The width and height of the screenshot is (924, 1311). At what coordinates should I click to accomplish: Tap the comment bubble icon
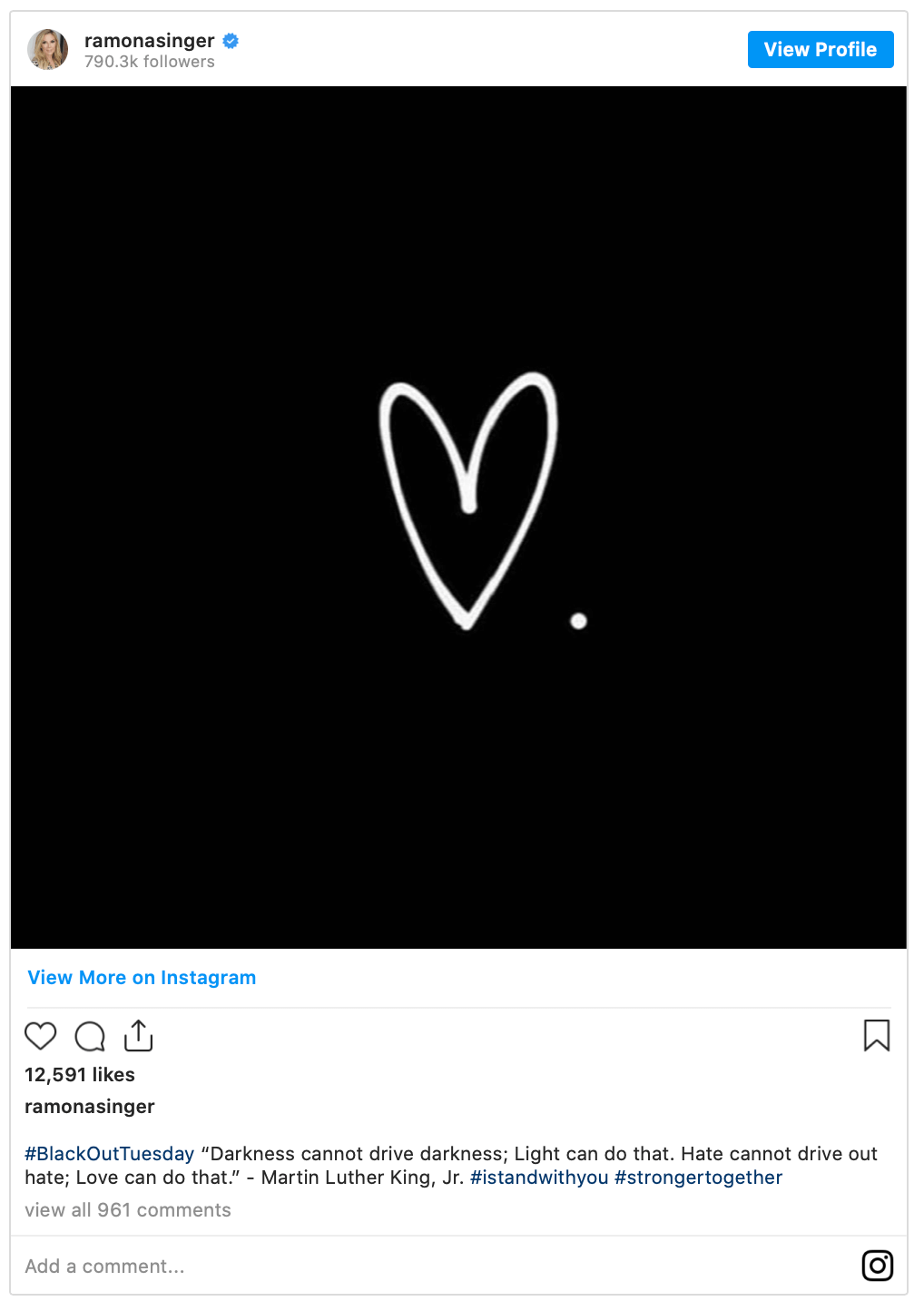pos(90,1036)
